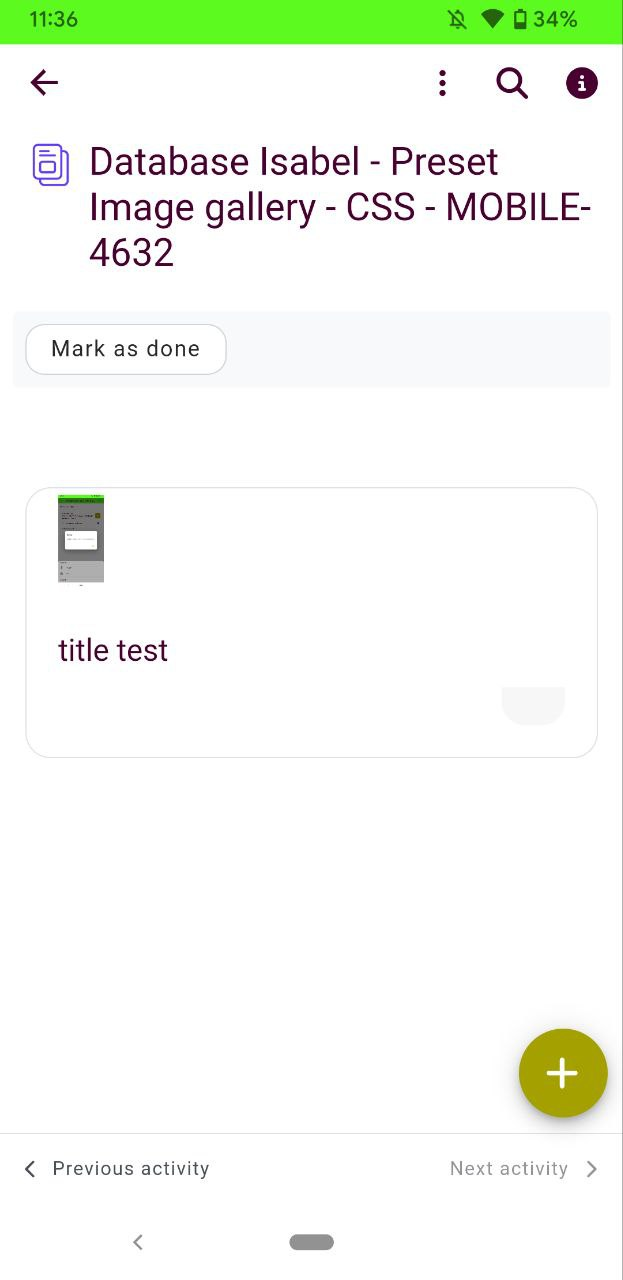
Task: Open the three-dot overflow menu
Action: [x=442, y=83]
